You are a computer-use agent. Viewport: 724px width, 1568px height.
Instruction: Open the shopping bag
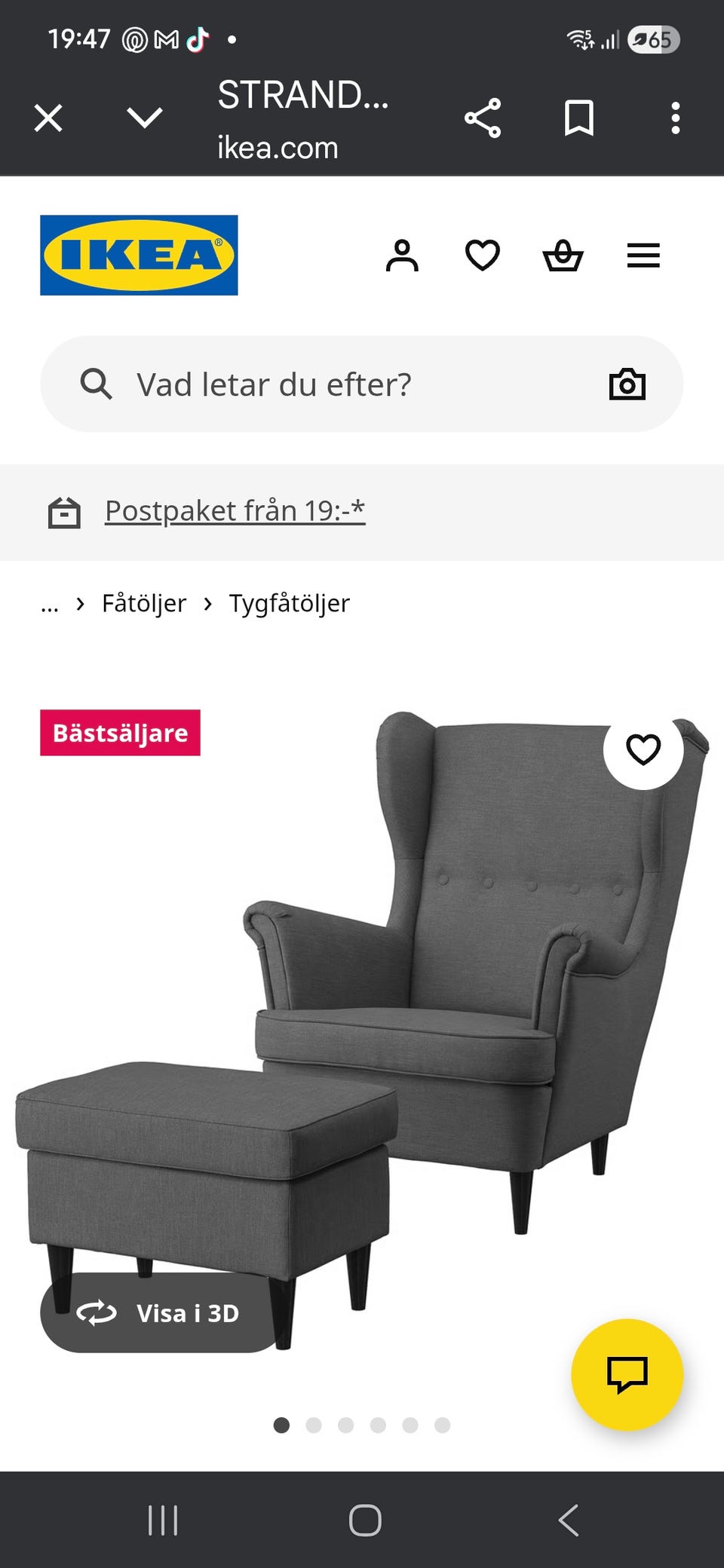click(564, 256)
